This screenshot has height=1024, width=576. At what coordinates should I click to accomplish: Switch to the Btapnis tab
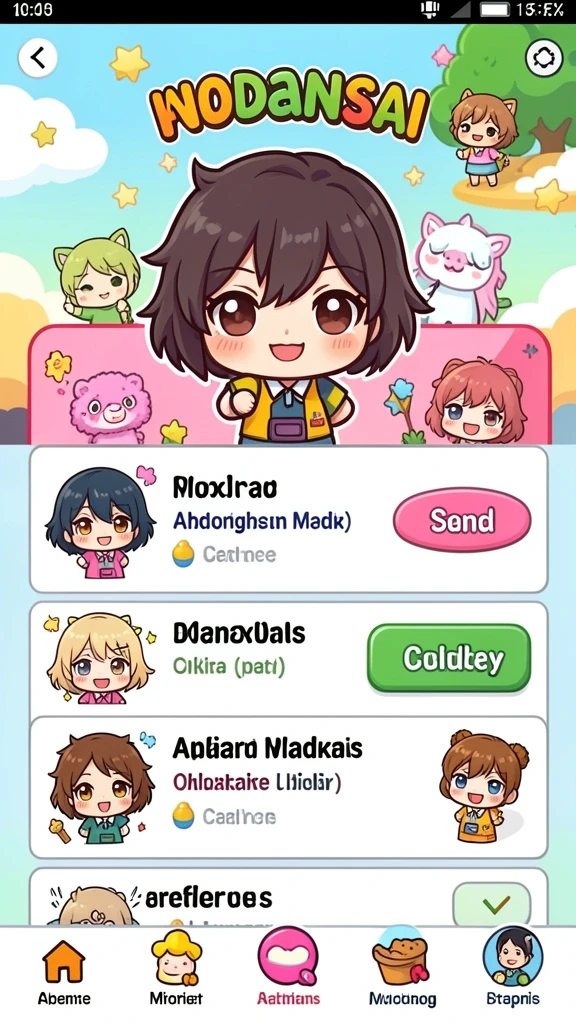point(513,969)
